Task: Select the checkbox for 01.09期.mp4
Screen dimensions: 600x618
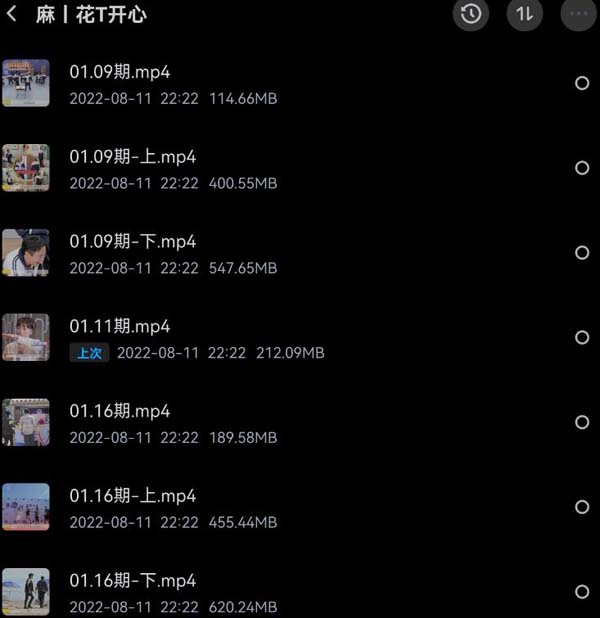Action: 582,84
